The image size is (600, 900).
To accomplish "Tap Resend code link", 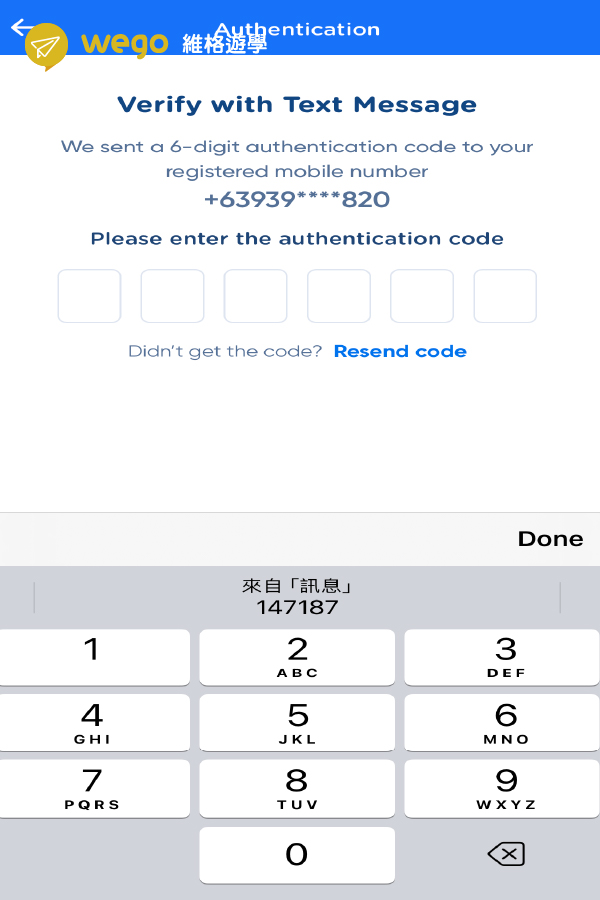I will click(400, 351).
